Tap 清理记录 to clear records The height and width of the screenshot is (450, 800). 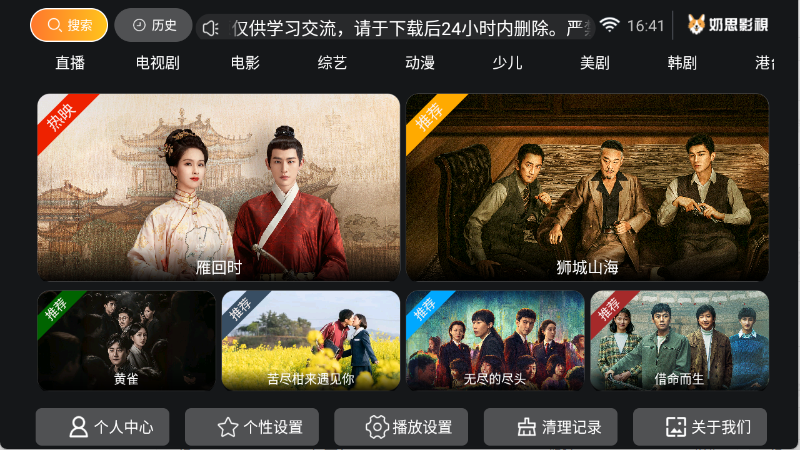tap(551, 427)
